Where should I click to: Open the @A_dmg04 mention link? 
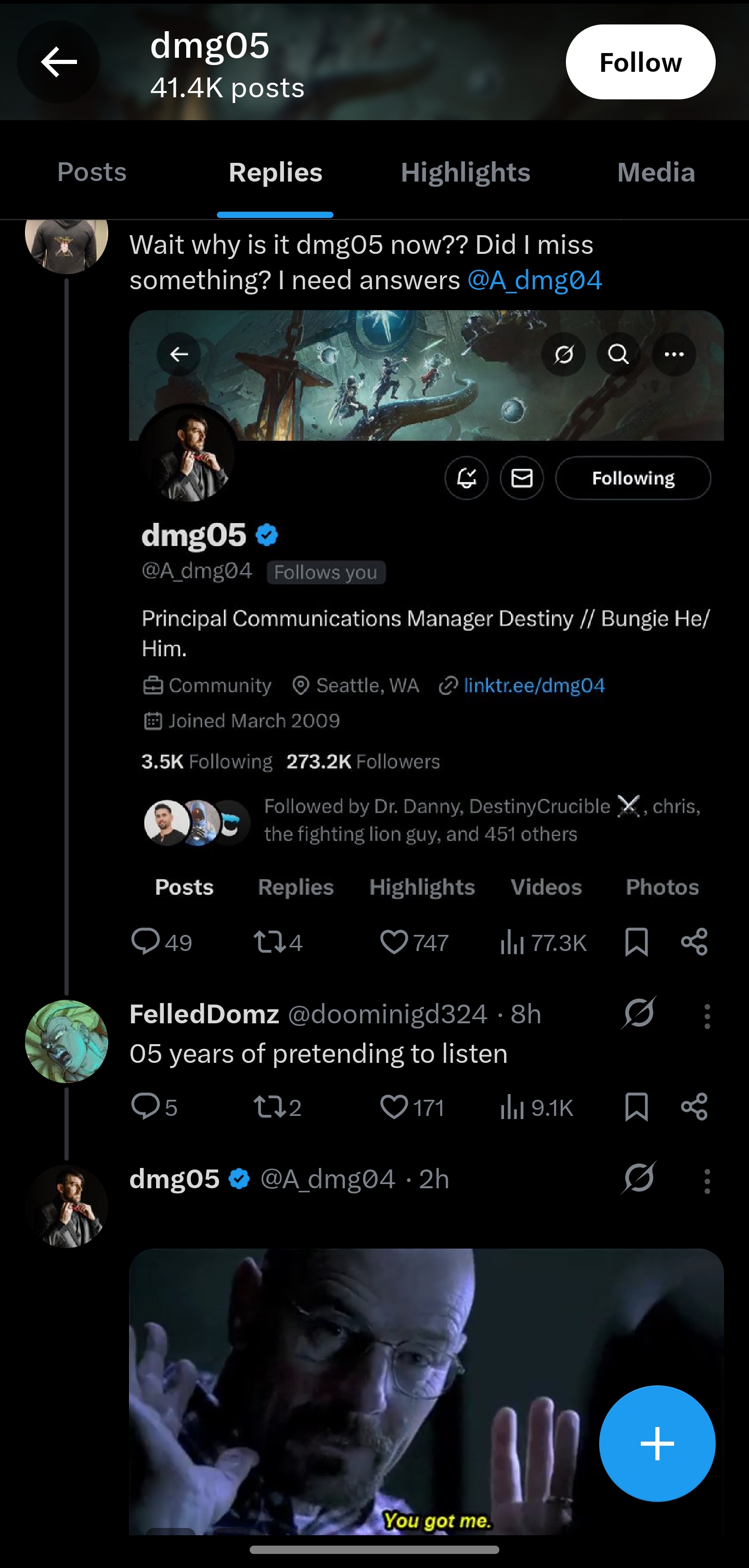(x=534, y=280)
